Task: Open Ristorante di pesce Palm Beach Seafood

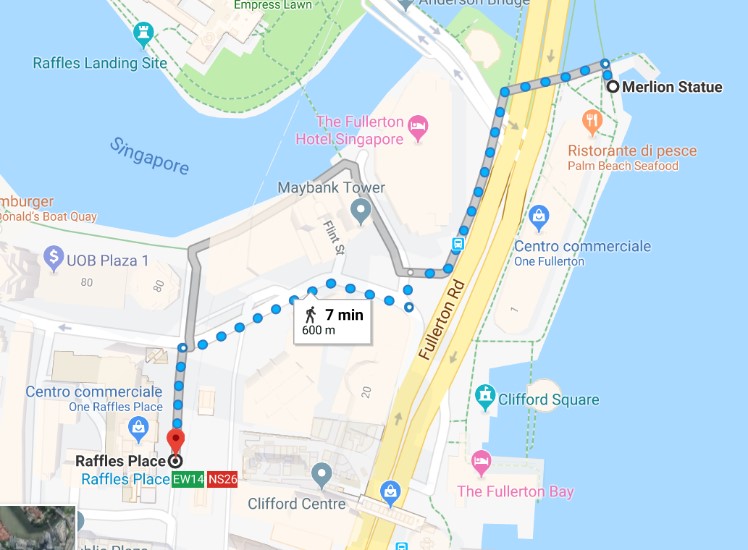Action: tap(594, 123)
